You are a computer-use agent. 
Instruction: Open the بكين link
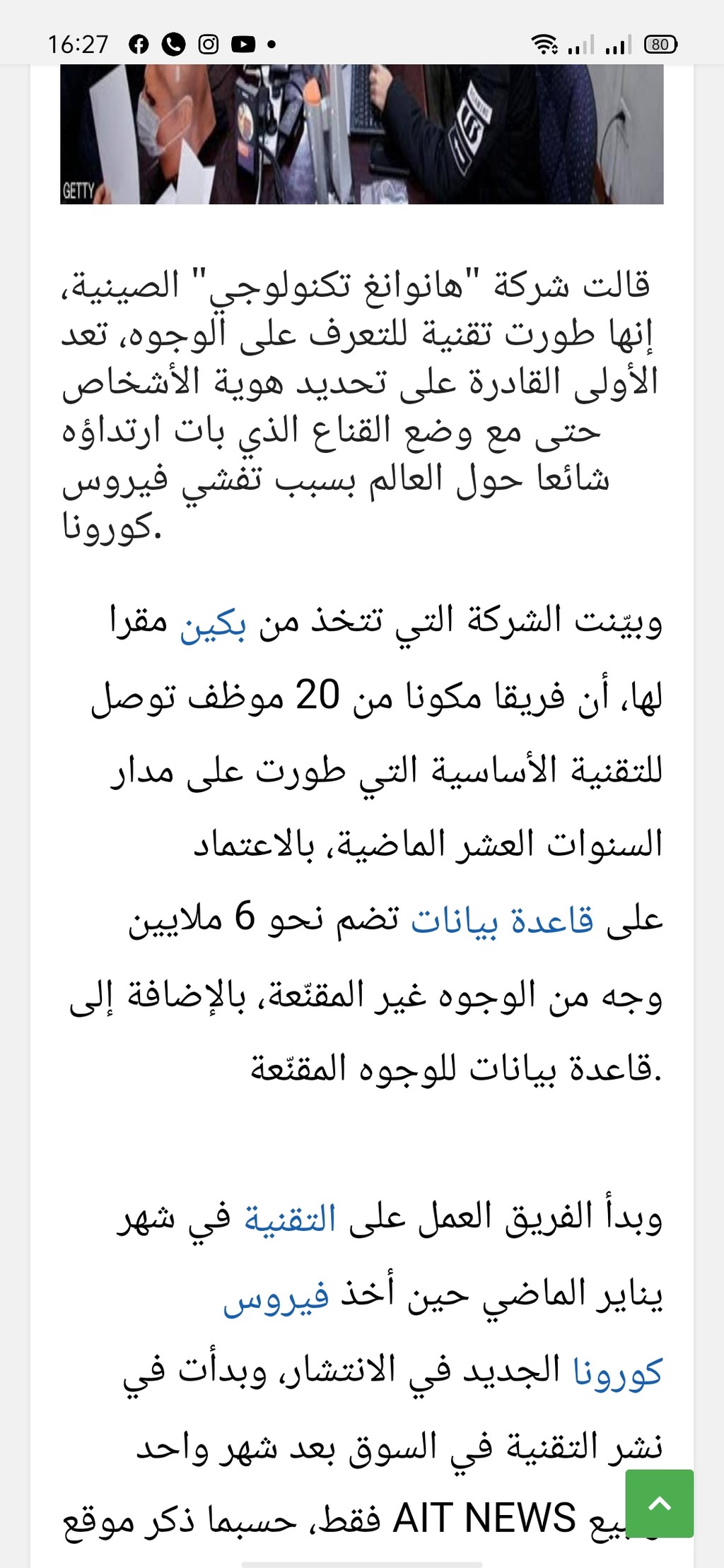coord(212,625)
